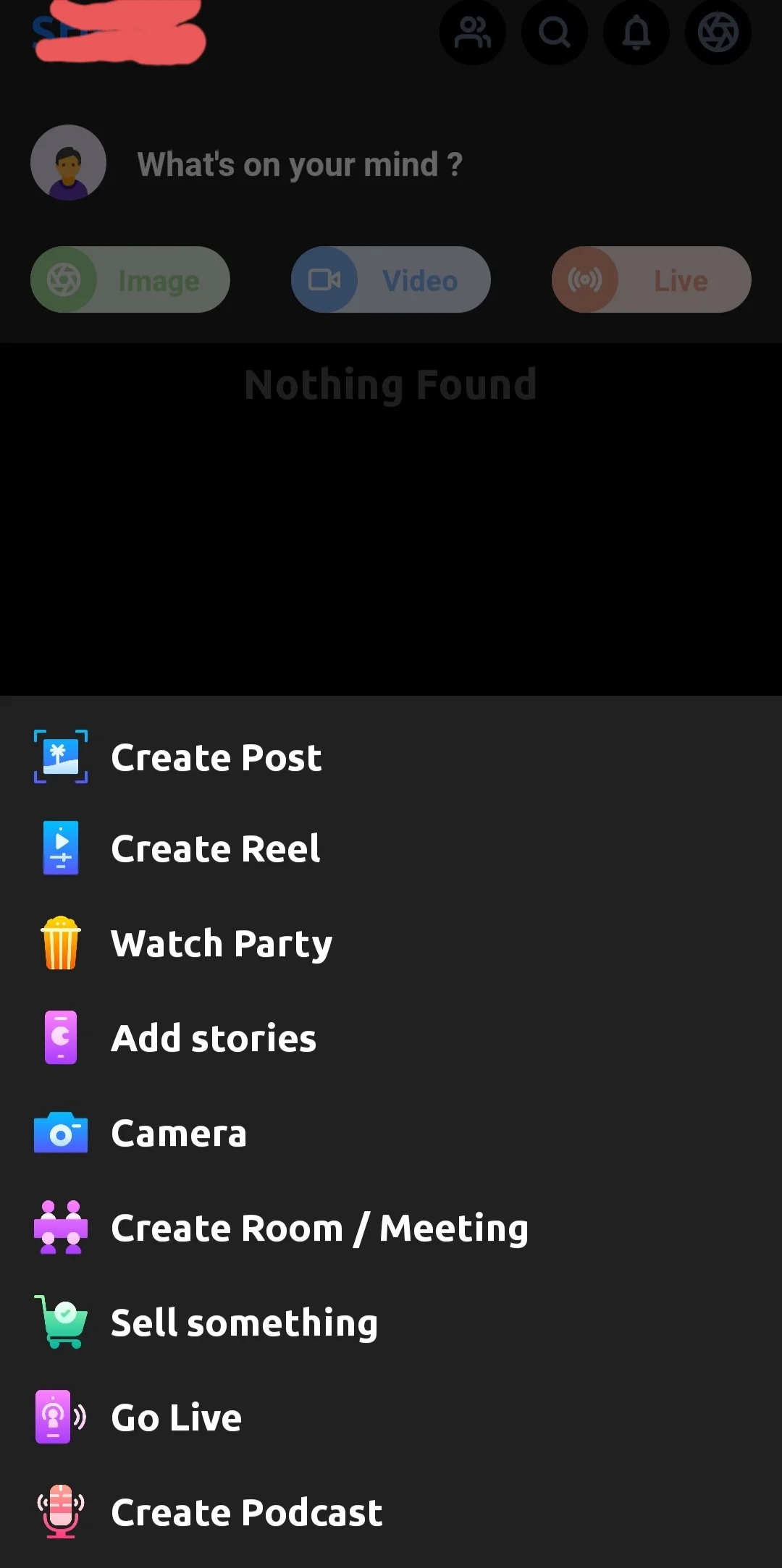Select Sell something
782x1568 pixels.
[244, 1323]
